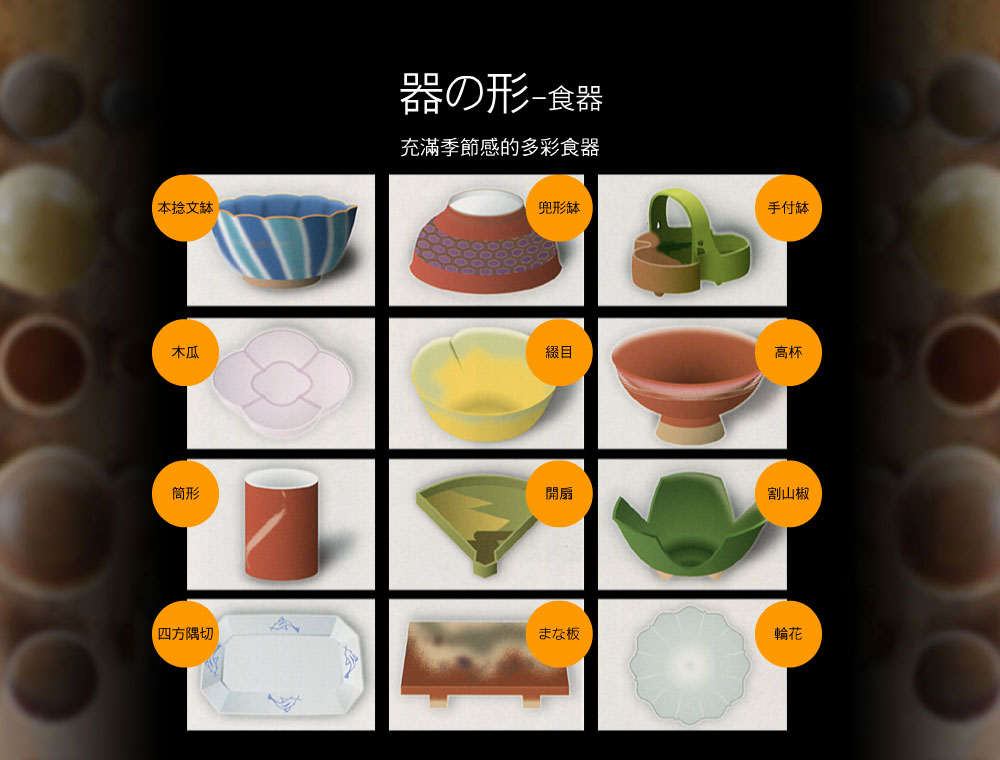
Task: Open the 本捻文缽 bowl tile
Action: pos(281,240)
